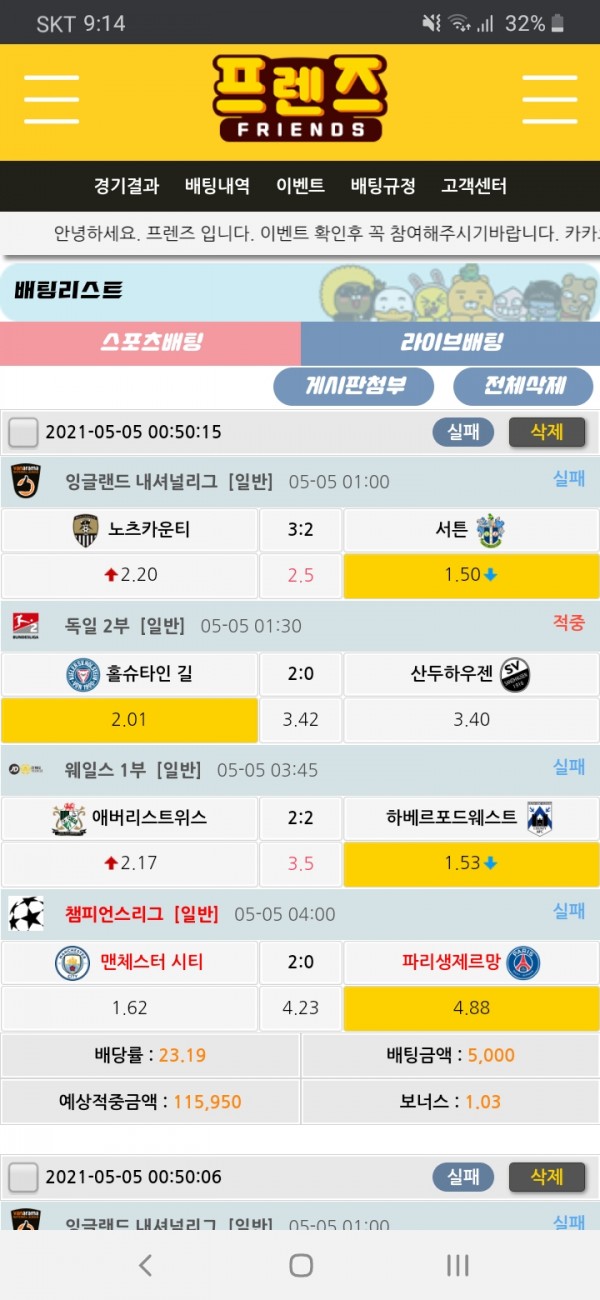Tap the FRIENDS logo to go home
Viewport: 600px width, 1300px height.
300,98
